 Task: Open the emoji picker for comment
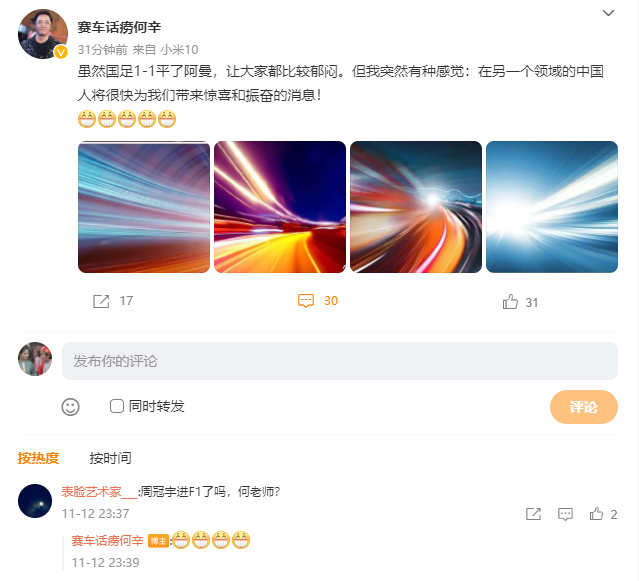[x=71, y=406]
